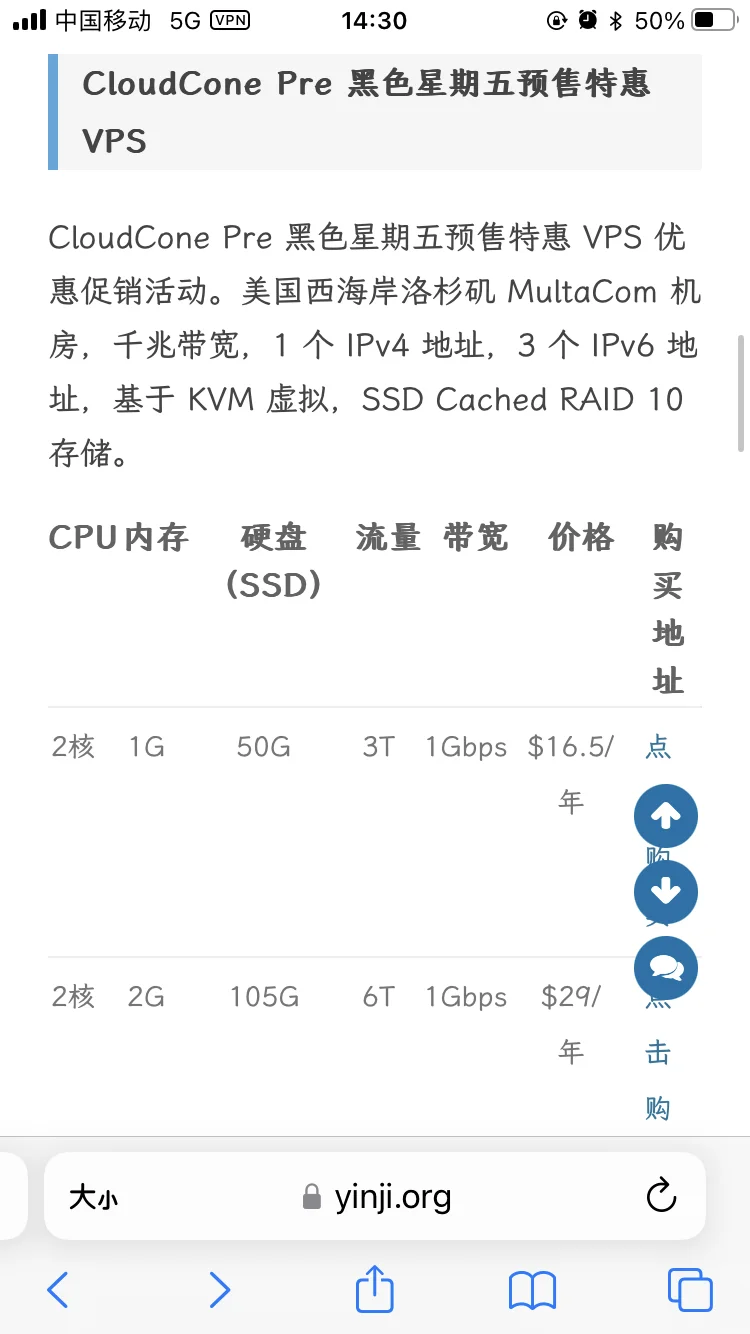
Task: Open purchase link for the $29/年 plan
Action: coord(657,1053)
